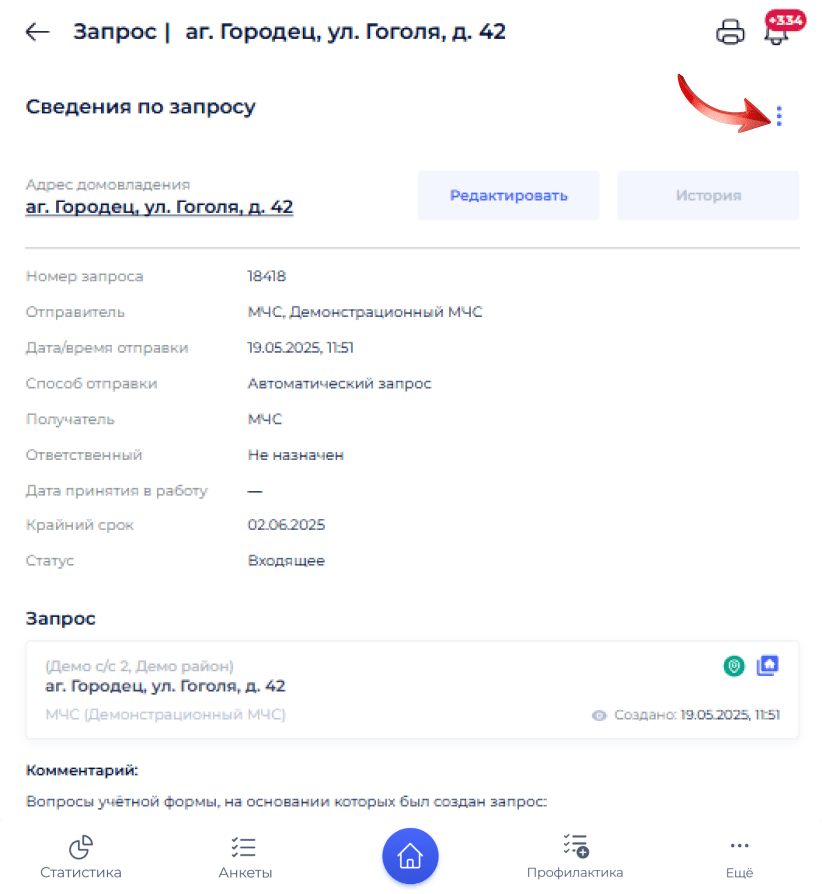Open the photo gallery icon on card
The height and width of the screenshot is (894, 822).
click(x=768, y=665)
